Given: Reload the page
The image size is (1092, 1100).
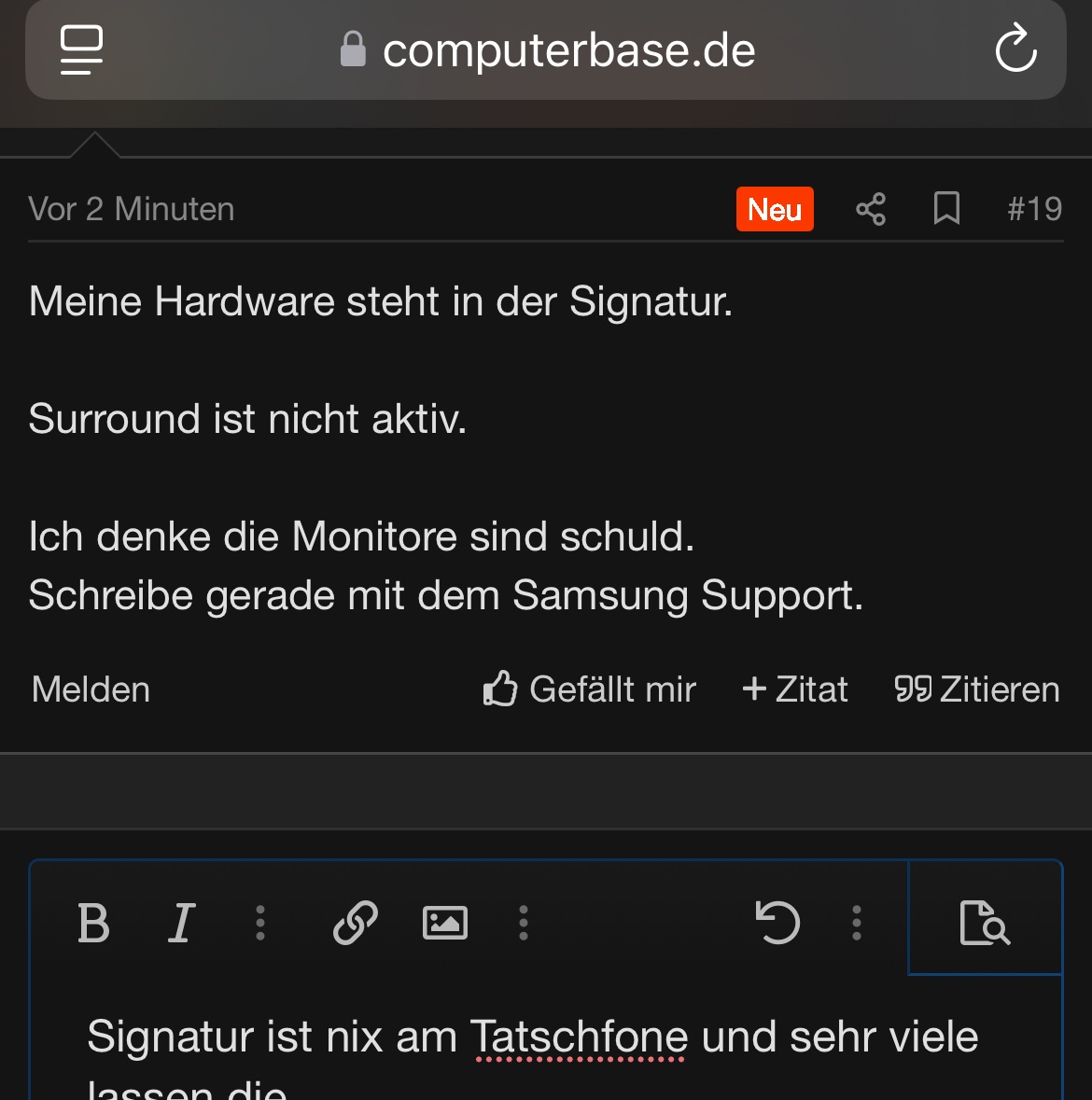Looking at the screenshot, I should pyautogui.click(x=1015, y=49).
